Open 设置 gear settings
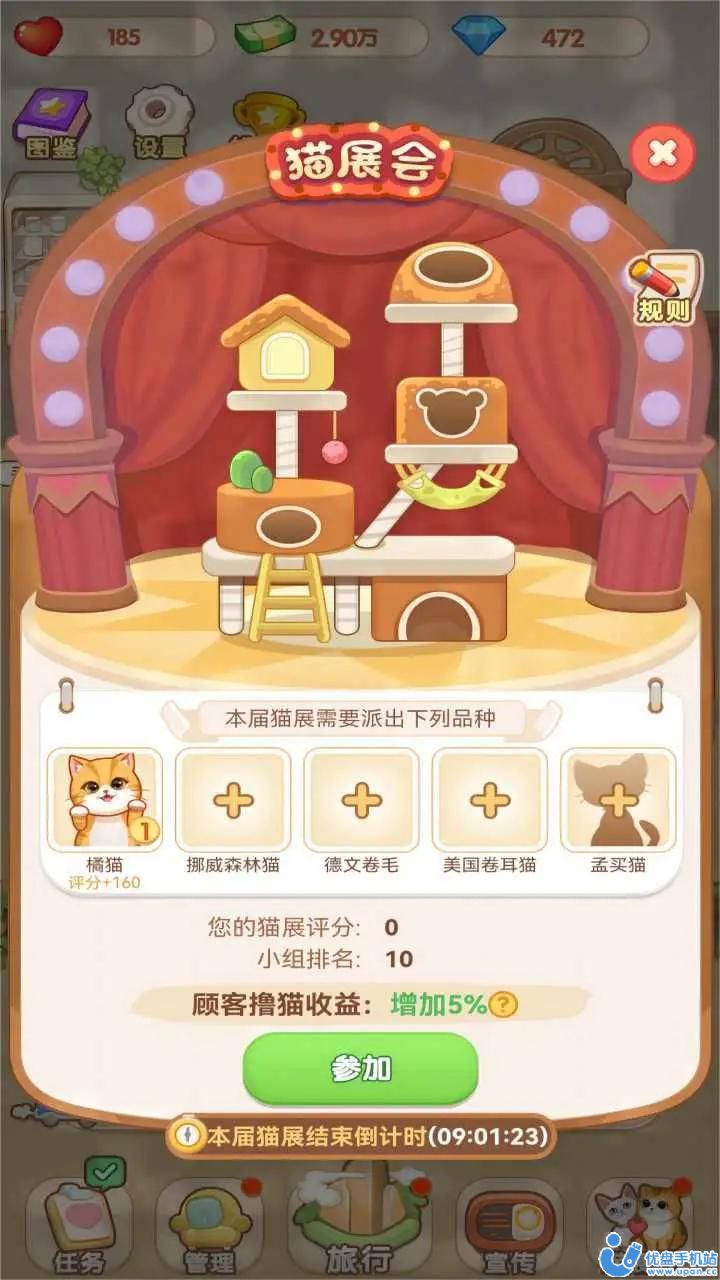 [x=158, y=125]
